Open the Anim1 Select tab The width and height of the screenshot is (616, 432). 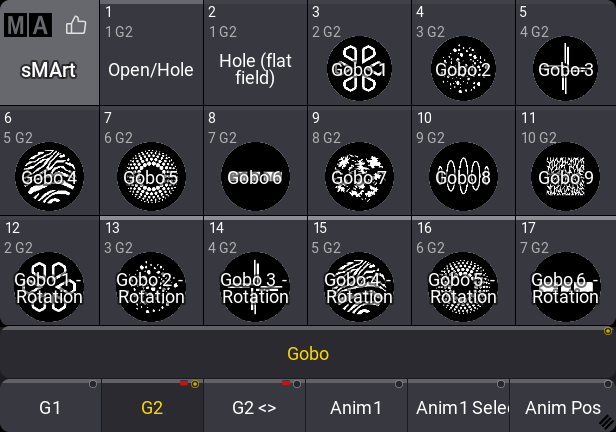pyautogui.click(x=459, y=407)
